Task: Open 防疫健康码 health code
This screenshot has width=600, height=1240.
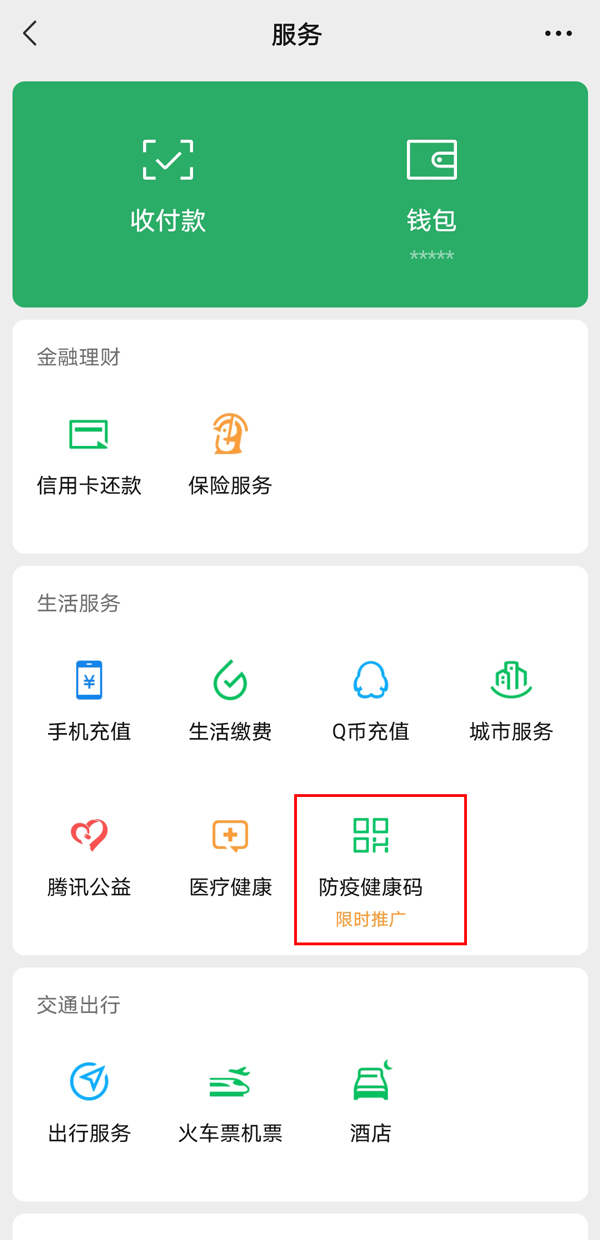Action: tap(371, 858)
